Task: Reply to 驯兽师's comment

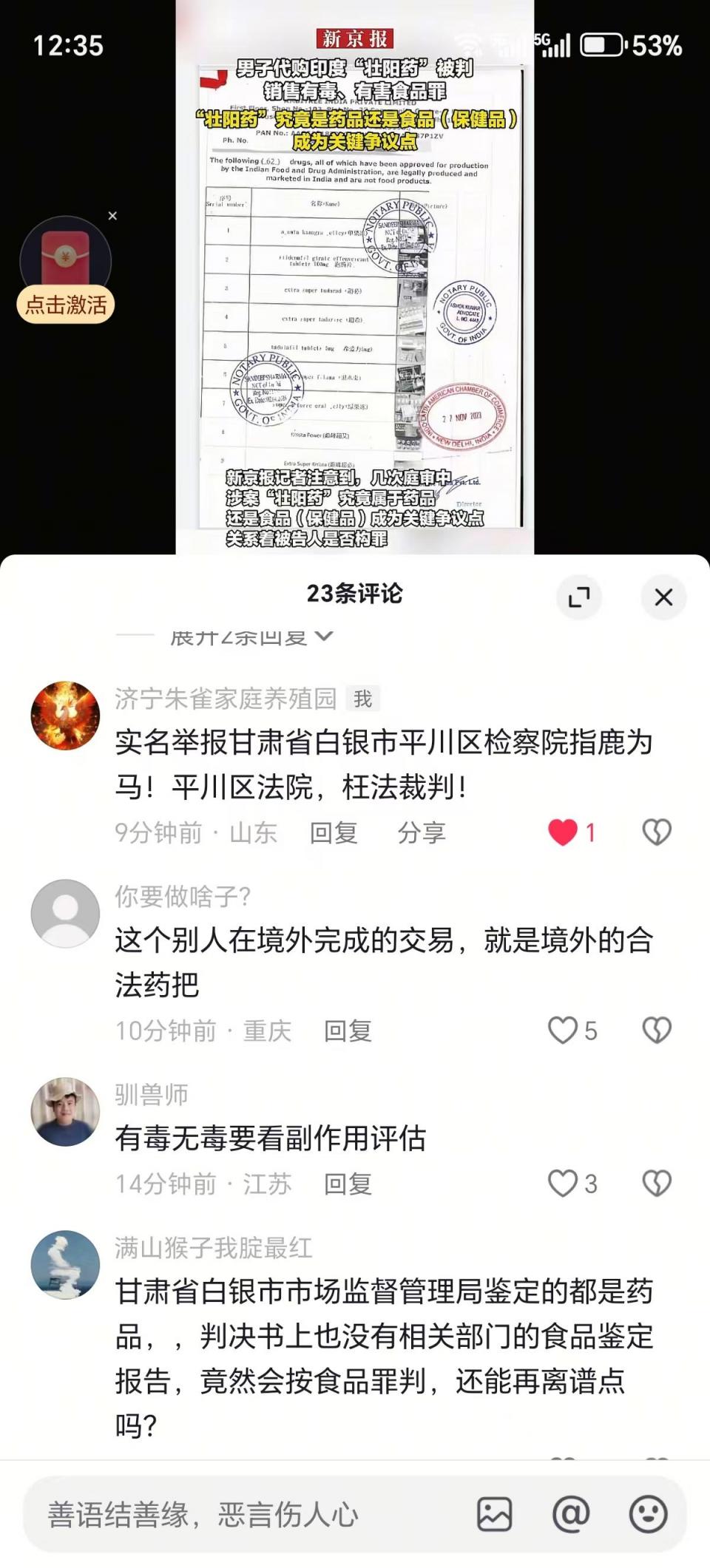Action: (348, 1184)
